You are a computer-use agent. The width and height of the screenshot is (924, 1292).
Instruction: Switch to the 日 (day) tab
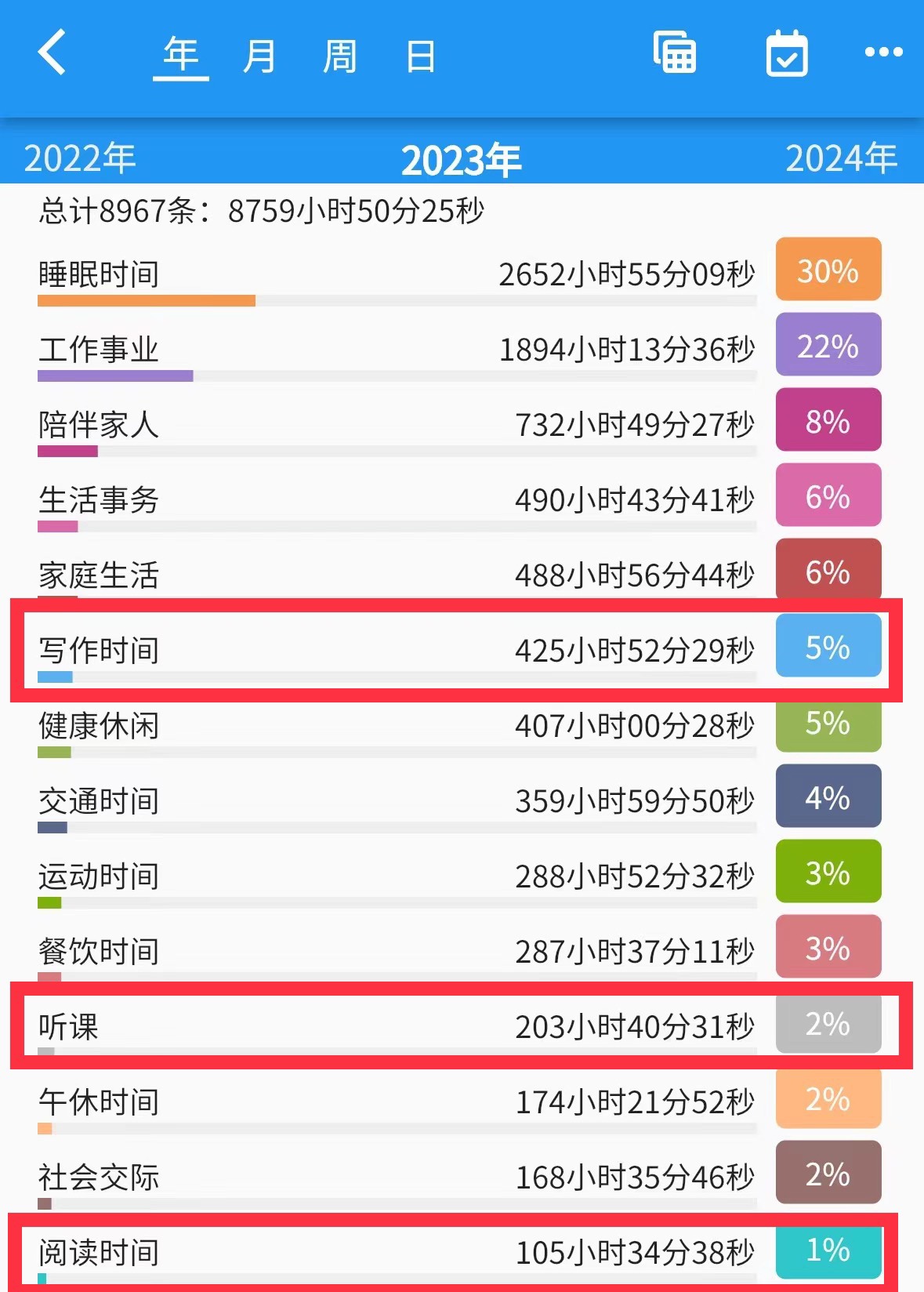pos(421,56)
